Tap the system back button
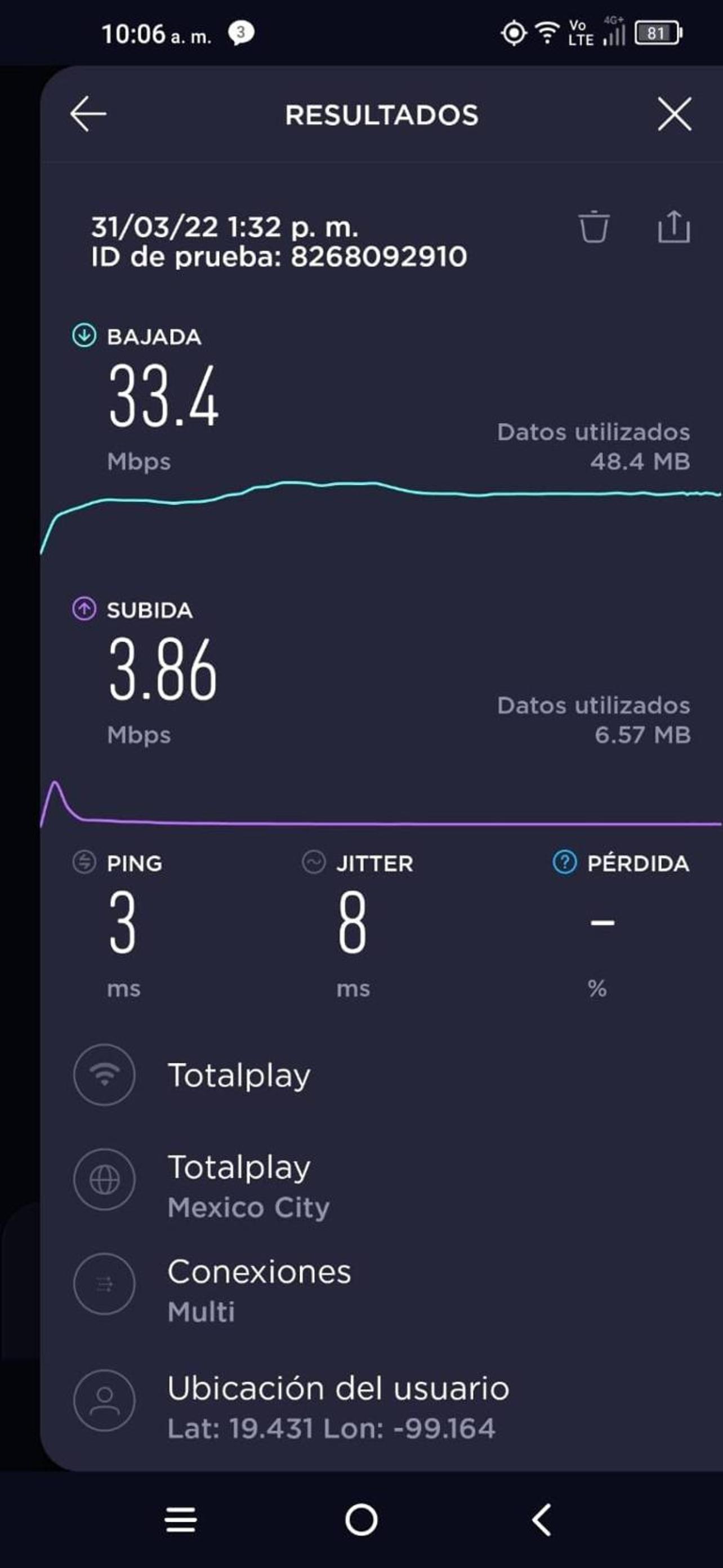The height and width of the screenshot is (1568, 723). [541, 1520]
